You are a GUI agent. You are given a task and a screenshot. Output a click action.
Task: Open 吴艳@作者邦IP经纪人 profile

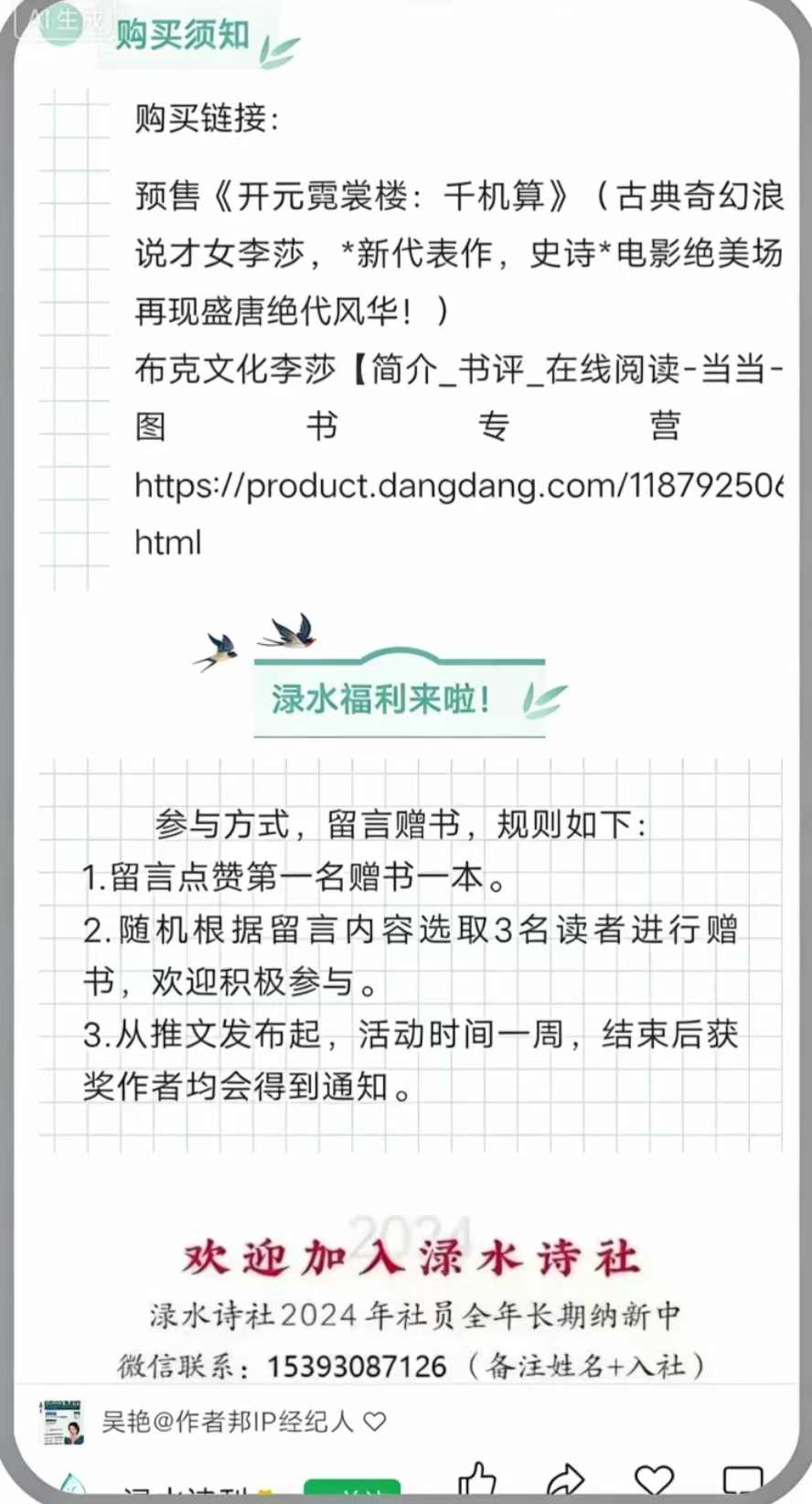pos(227,1421)
